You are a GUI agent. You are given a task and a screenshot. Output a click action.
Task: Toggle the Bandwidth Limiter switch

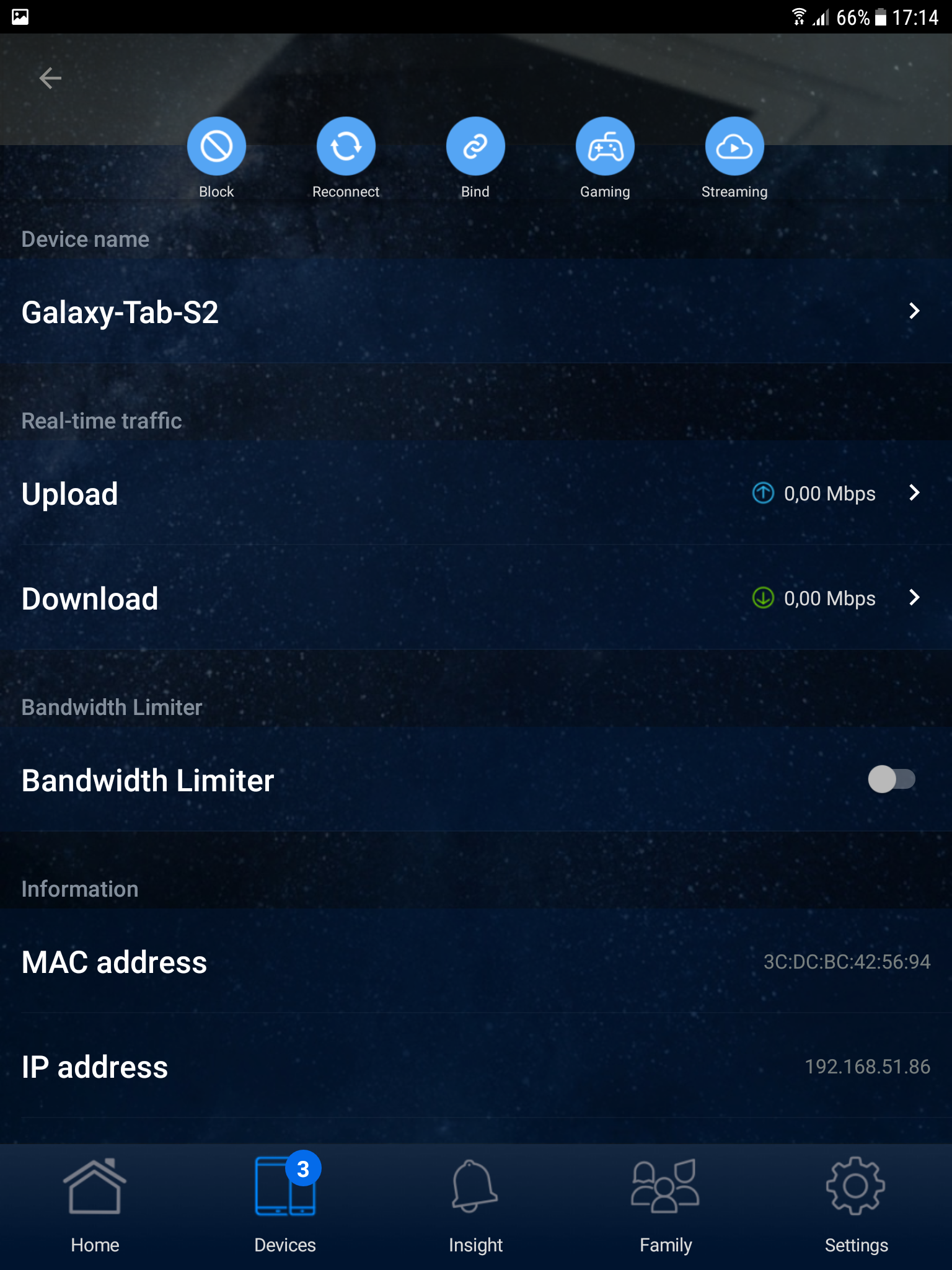tap(891, 779)
